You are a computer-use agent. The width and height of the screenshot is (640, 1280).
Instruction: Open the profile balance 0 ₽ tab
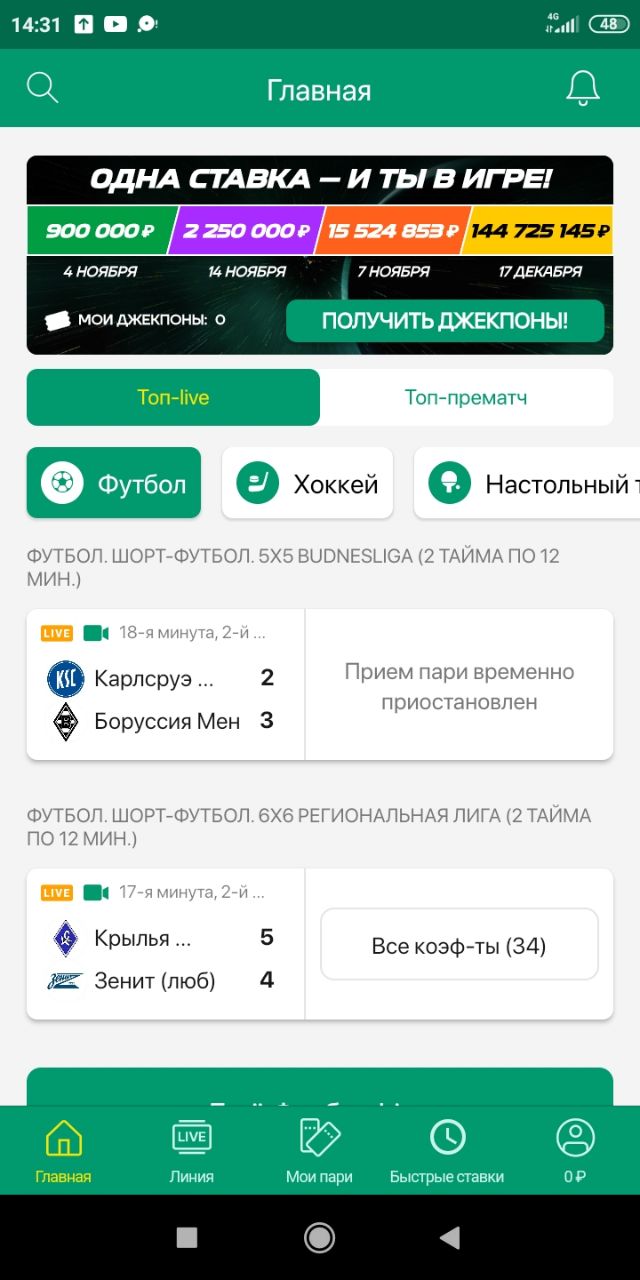tap(575, 1151)
